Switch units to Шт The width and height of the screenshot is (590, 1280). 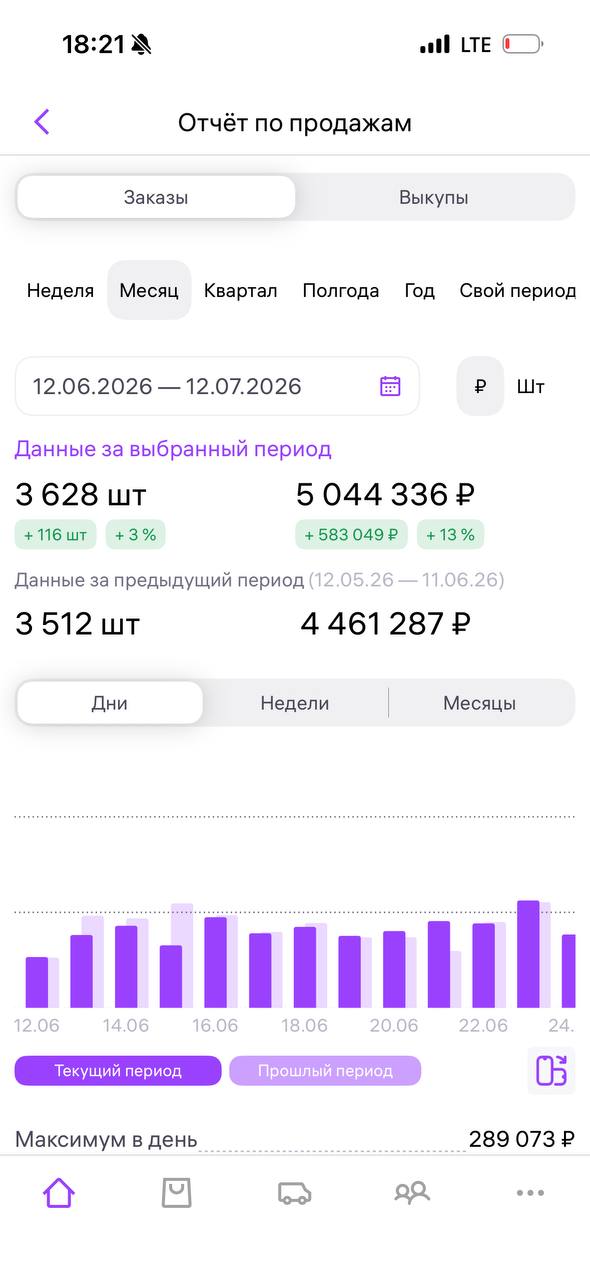[531, 386]
